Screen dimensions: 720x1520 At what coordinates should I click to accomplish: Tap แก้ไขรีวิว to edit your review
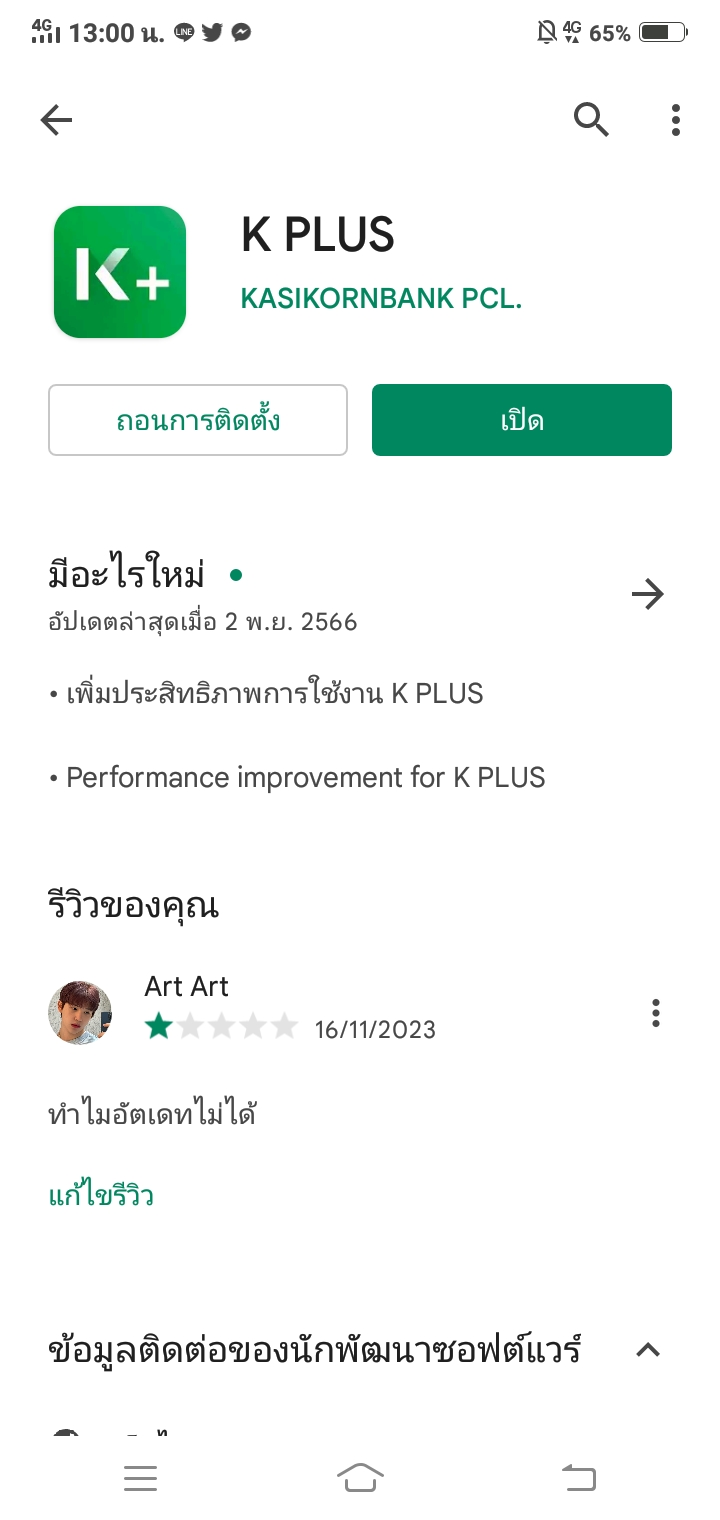click(x=101, y=1195)
